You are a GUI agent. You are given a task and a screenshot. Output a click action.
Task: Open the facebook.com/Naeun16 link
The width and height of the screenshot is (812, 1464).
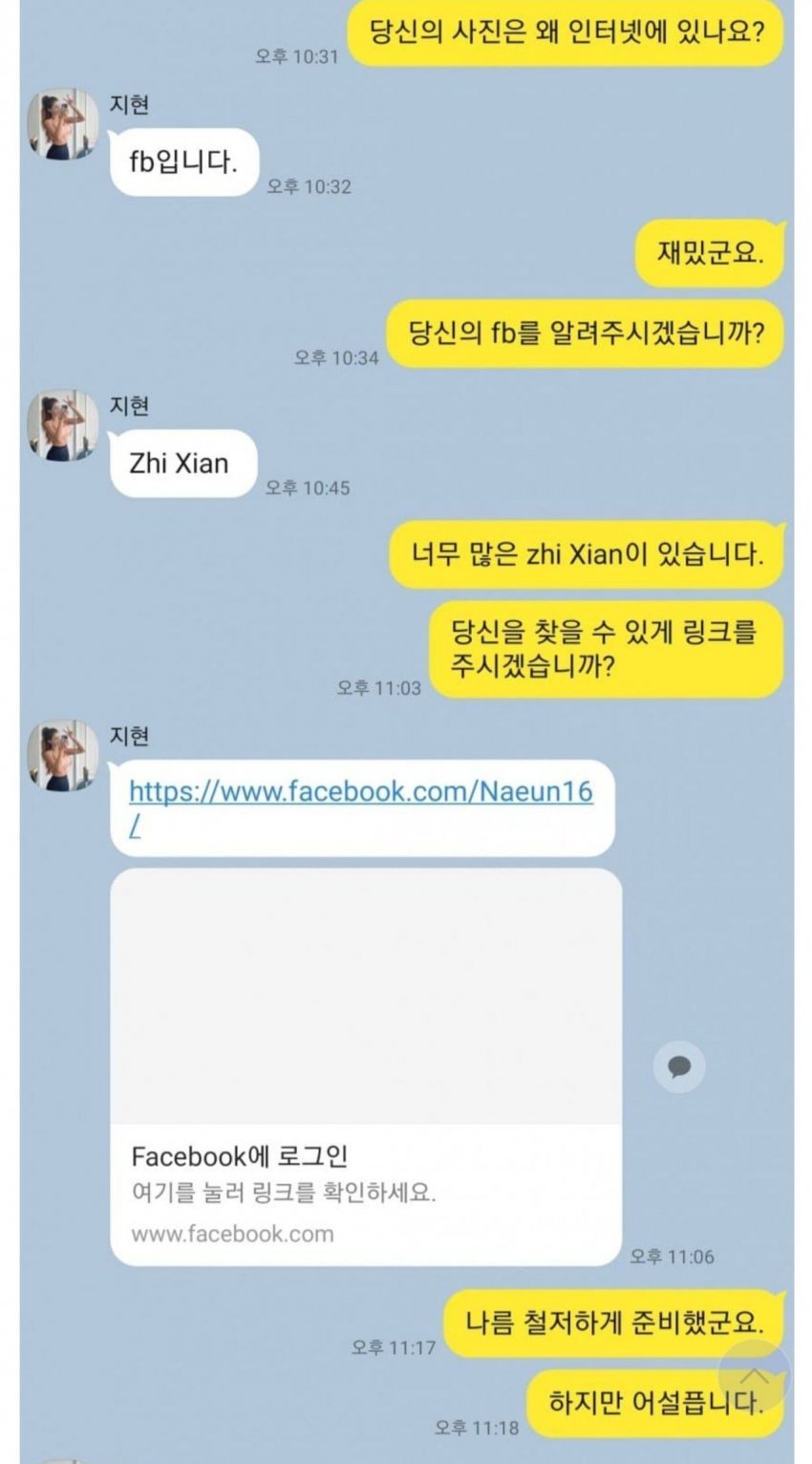[360, 792]
